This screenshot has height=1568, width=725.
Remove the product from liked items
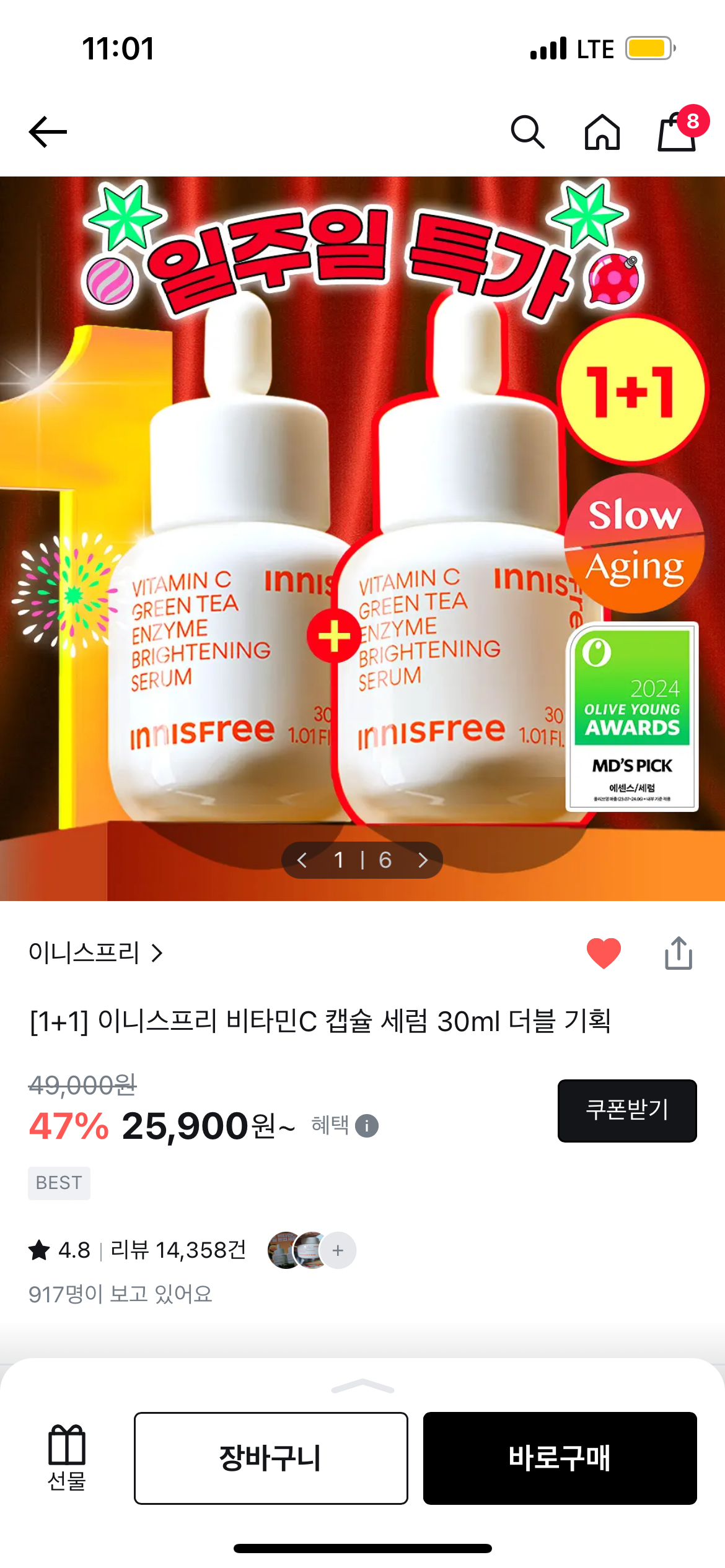click(x=604, y=953)
